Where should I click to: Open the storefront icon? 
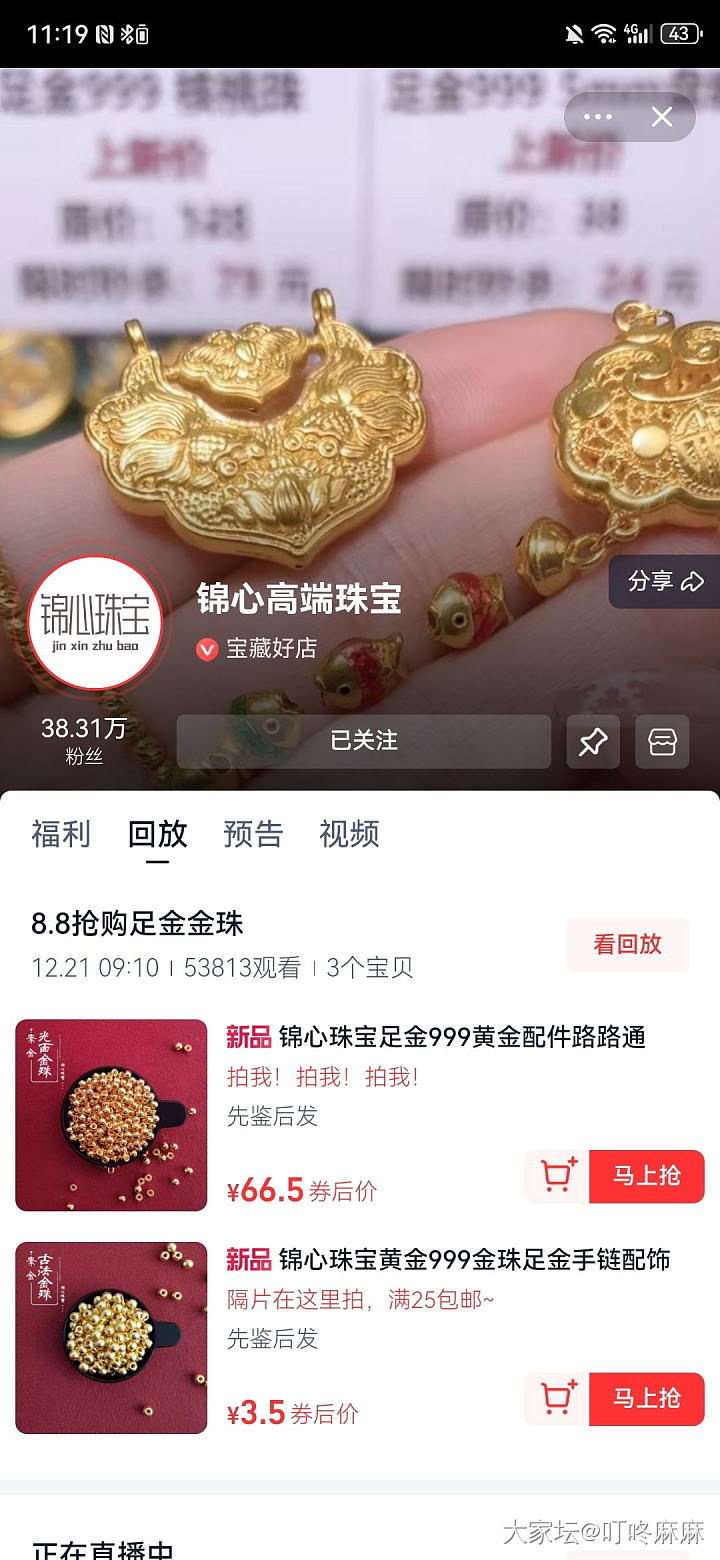pyautogui.click(x=662, y=742)
